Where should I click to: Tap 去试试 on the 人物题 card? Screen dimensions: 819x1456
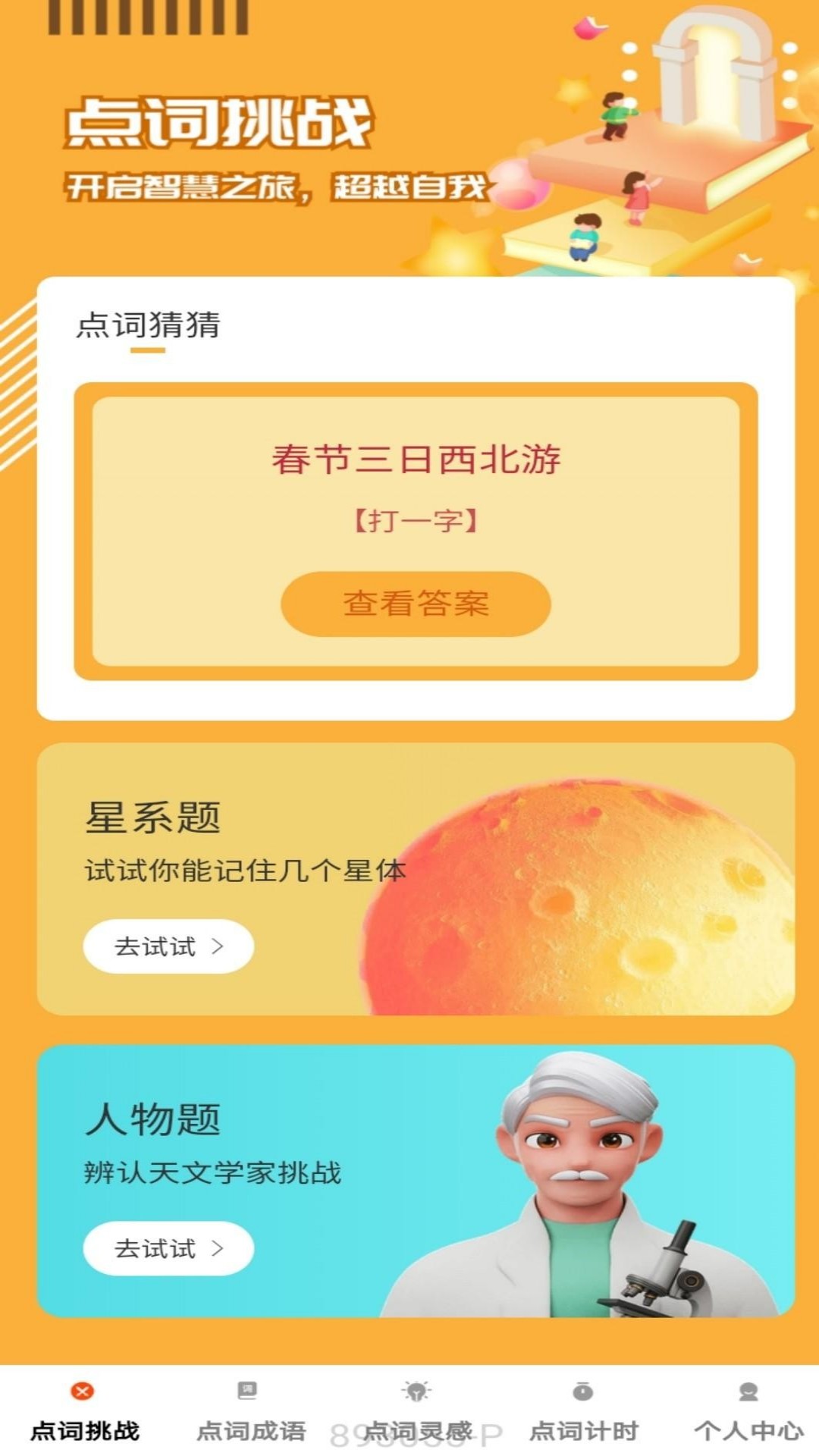pos(168,1248)
